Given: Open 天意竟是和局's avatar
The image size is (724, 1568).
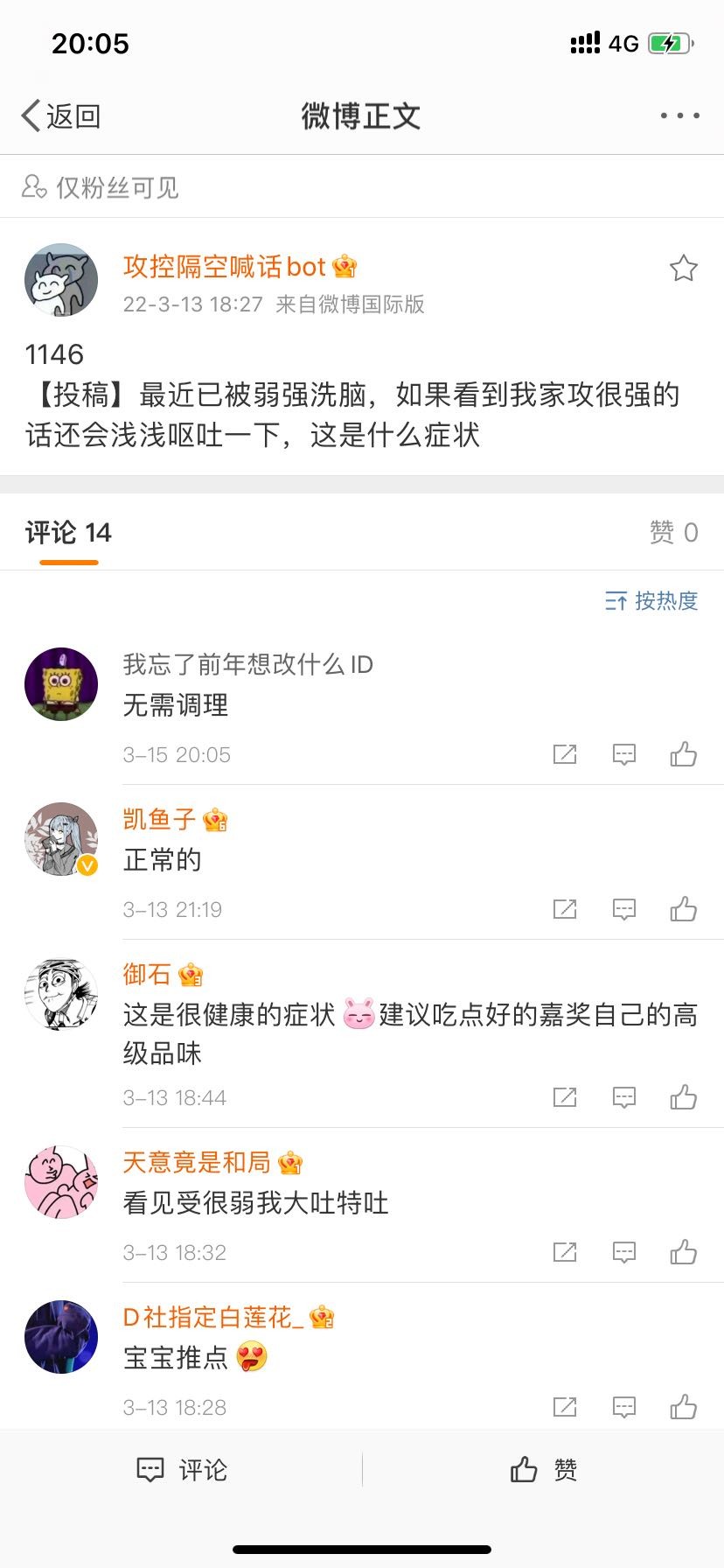Looking at the screenshot, I should pos(60,1182).
